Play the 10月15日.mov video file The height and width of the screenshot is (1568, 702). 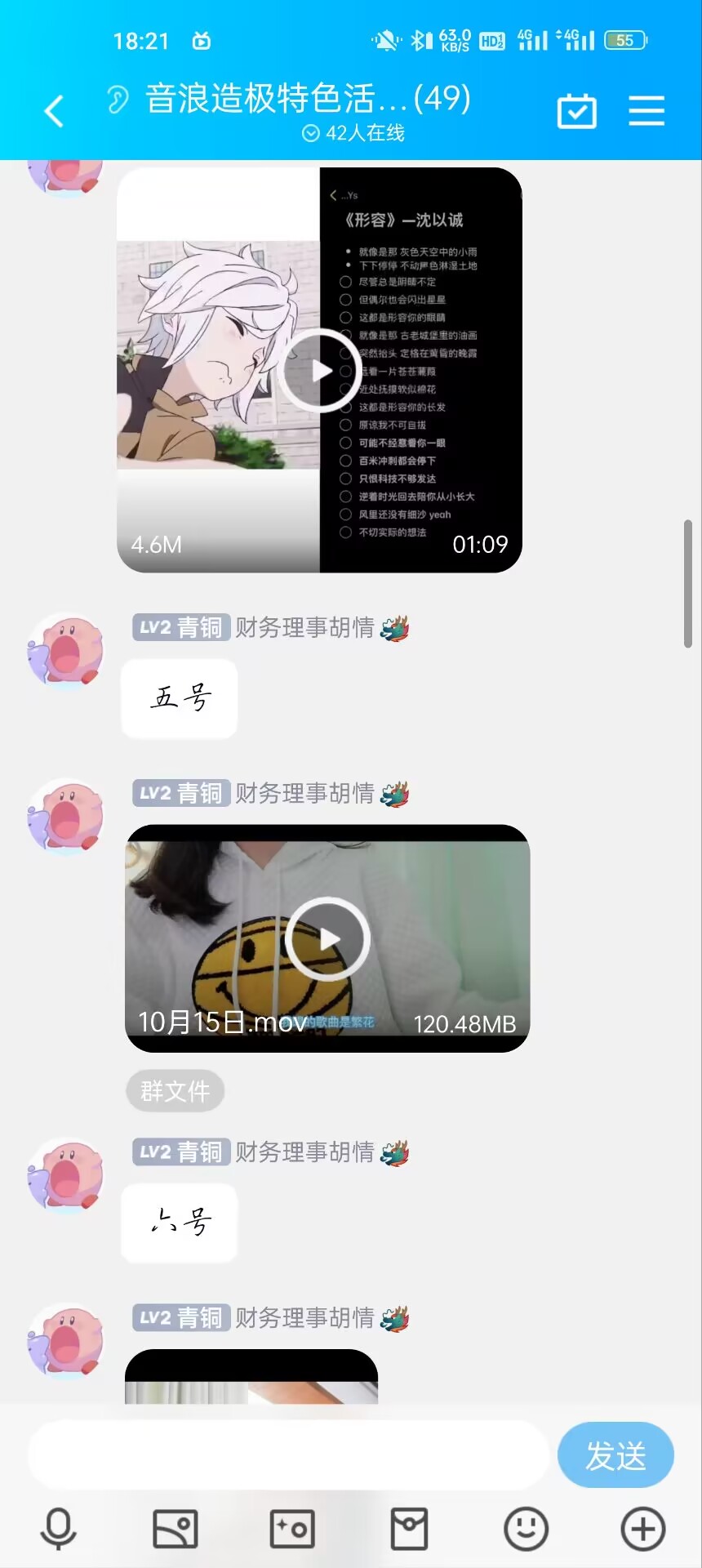pyautogui.click(x=327, y=938)
